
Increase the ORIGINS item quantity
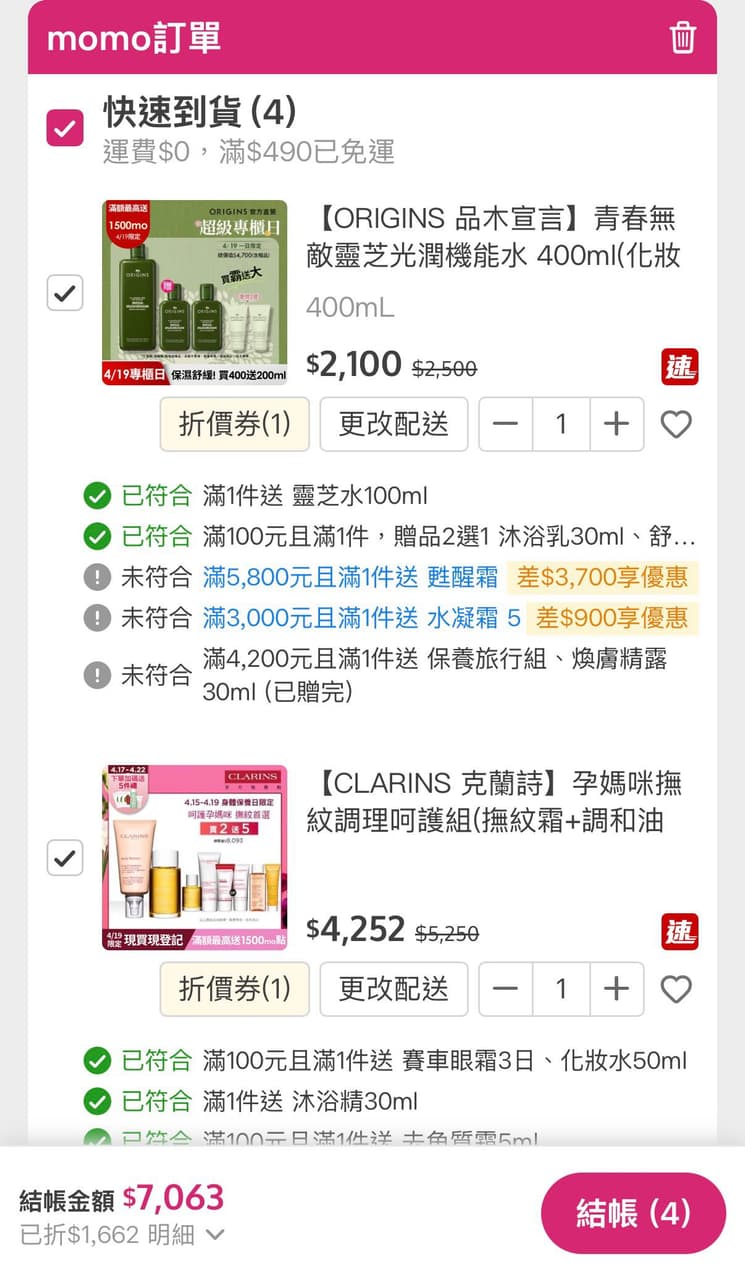(617, 424)
